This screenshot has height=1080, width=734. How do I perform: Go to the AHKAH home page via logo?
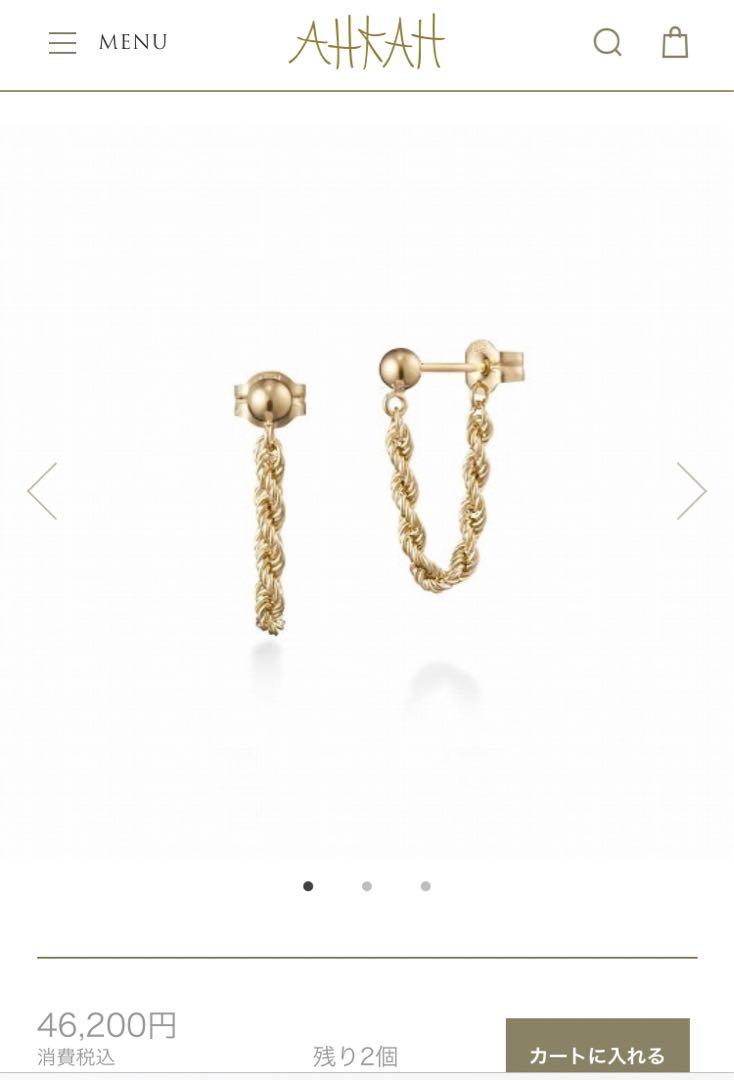point(367,42)
